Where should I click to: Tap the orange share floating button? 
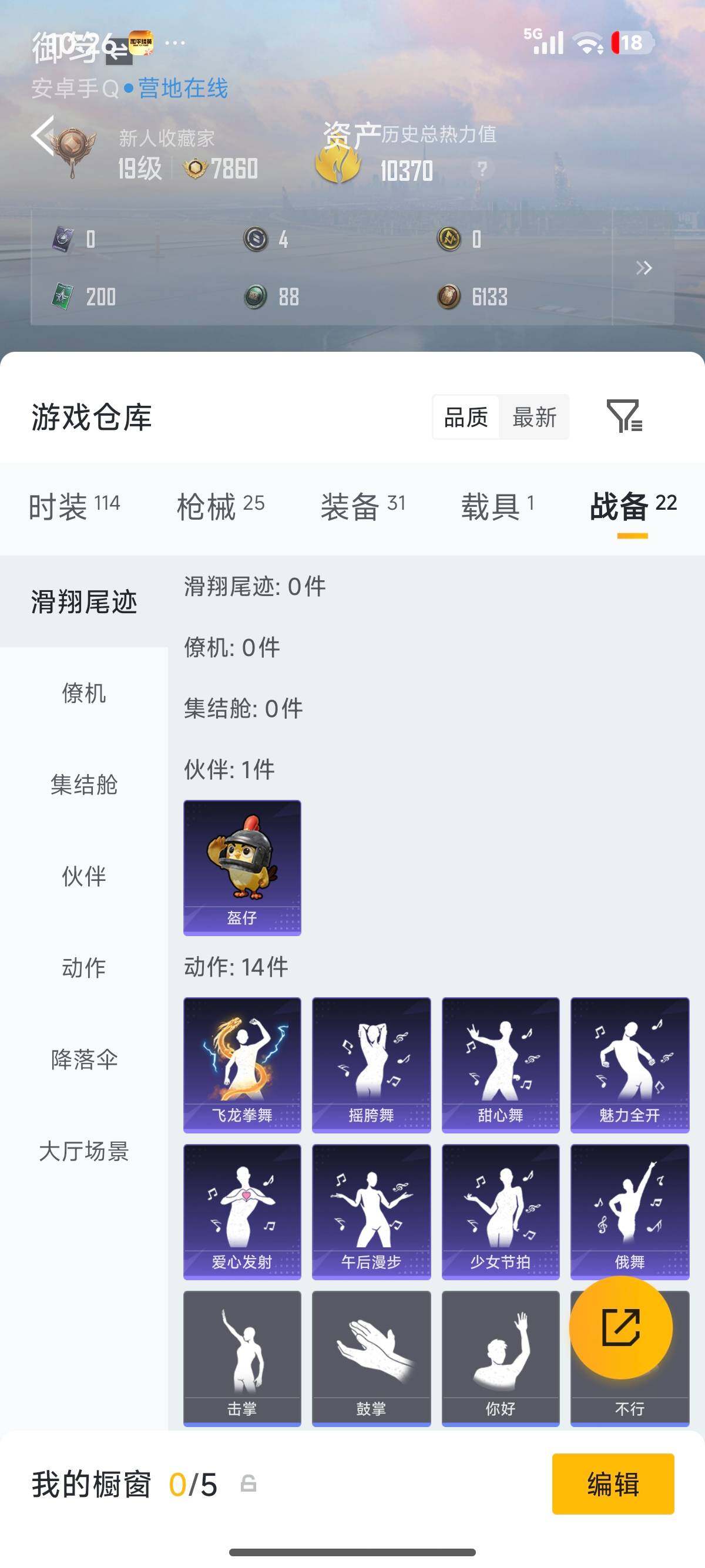point(622,1328)
